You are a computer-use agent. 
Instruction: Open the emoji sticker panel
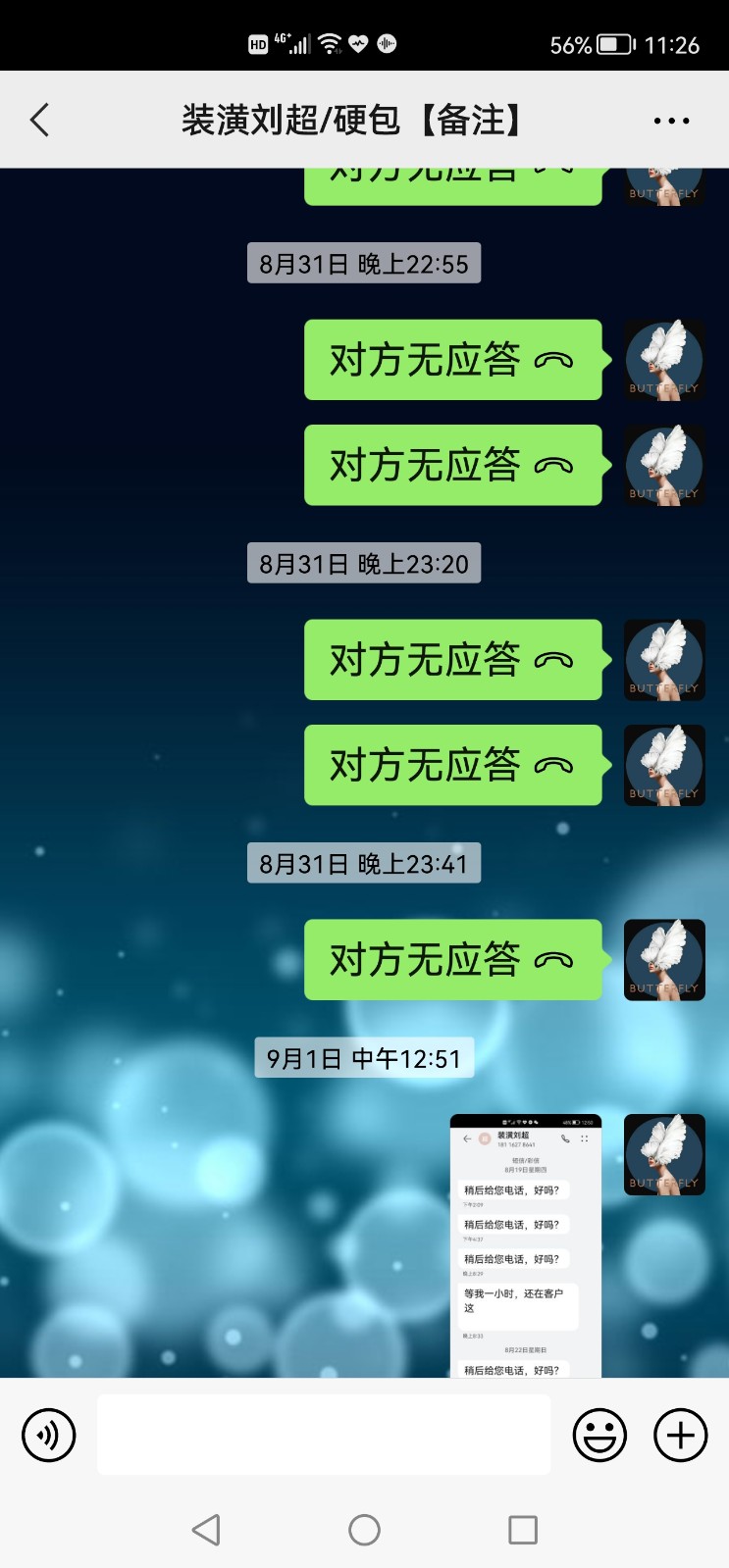599,1435
